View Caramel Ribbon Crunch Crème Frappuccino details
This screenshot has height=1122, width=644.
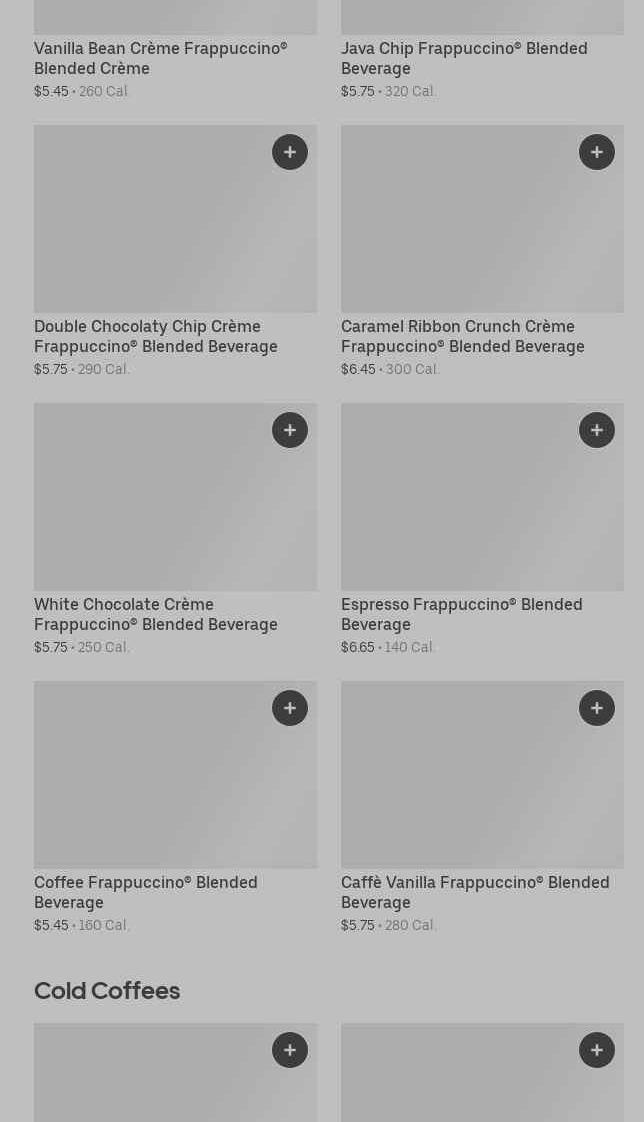tap(462, 336)
